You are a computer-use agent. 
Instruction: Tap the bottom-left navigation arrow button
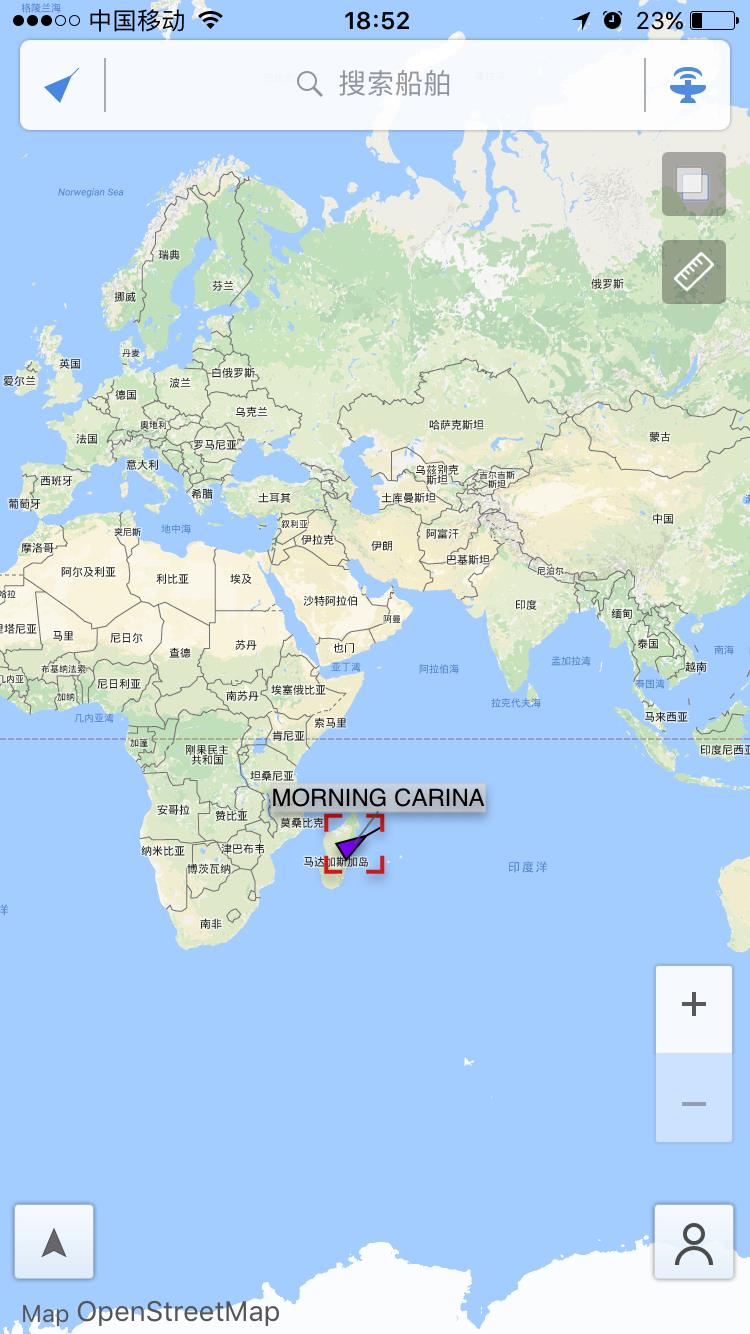[x=54, y=1242]
